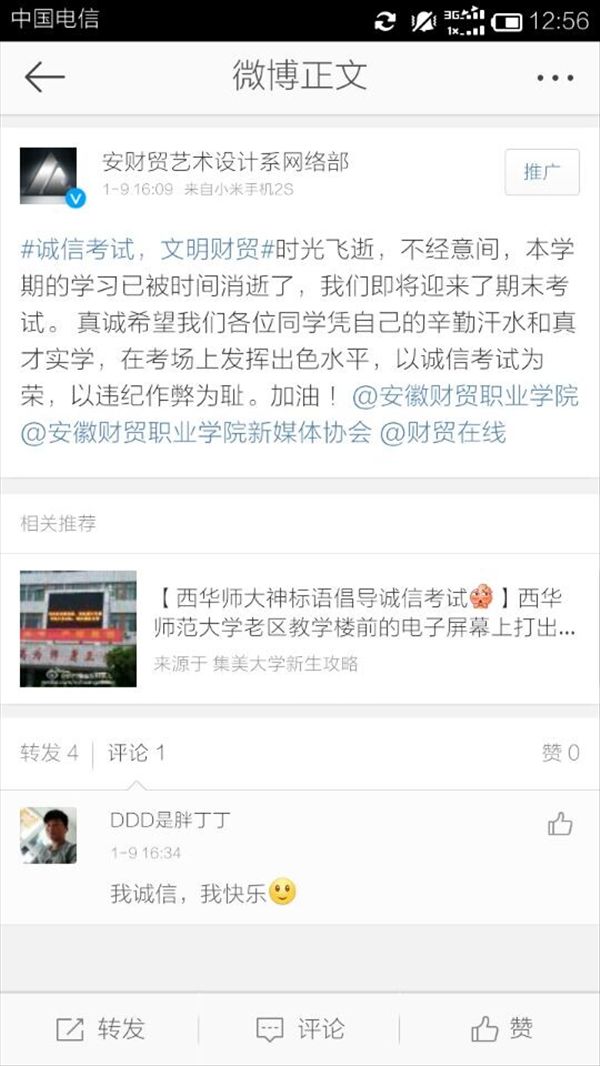This screenshot has width=600, height=1066.
Task: Switch to the 转发 4 tab
Action: click(x=49, y=753)
